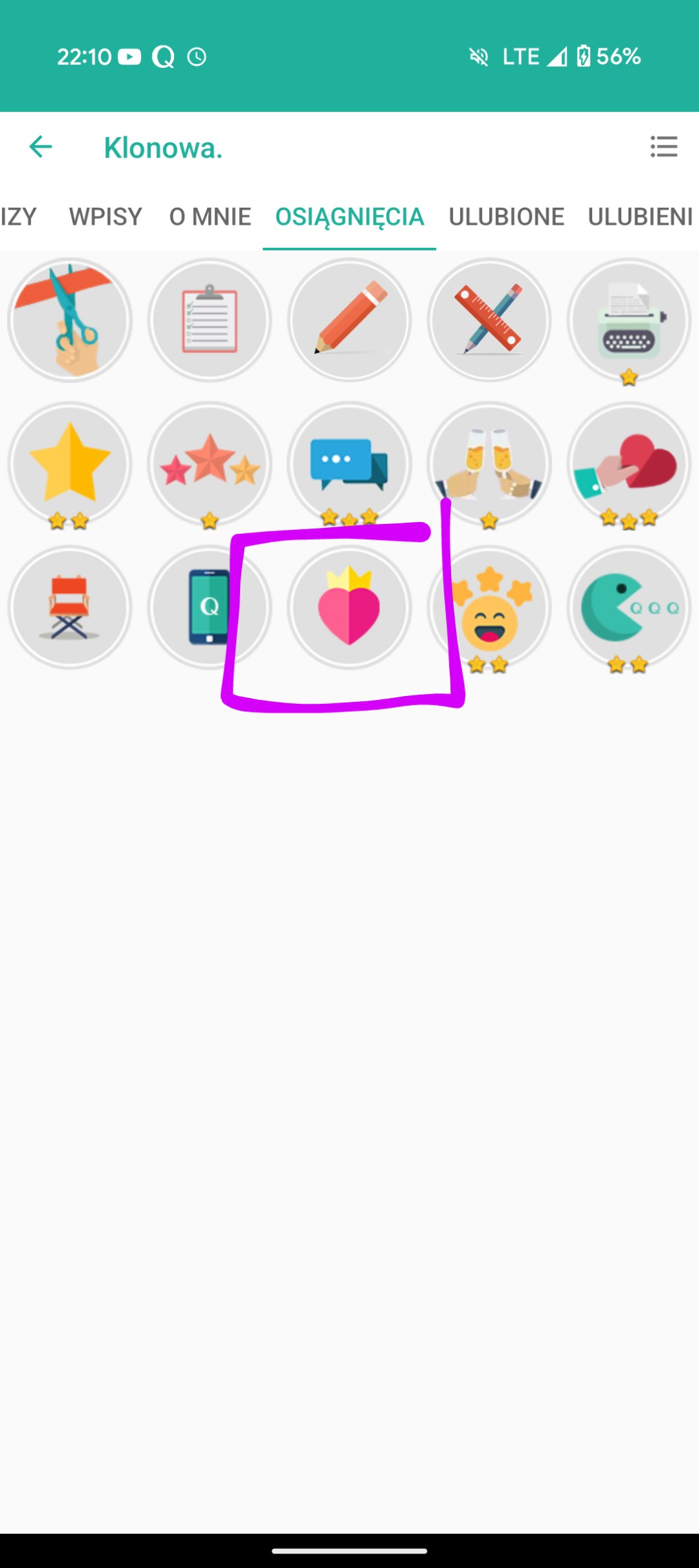Open the scissors cutting ribbon achievement

[x=70, y=320]
